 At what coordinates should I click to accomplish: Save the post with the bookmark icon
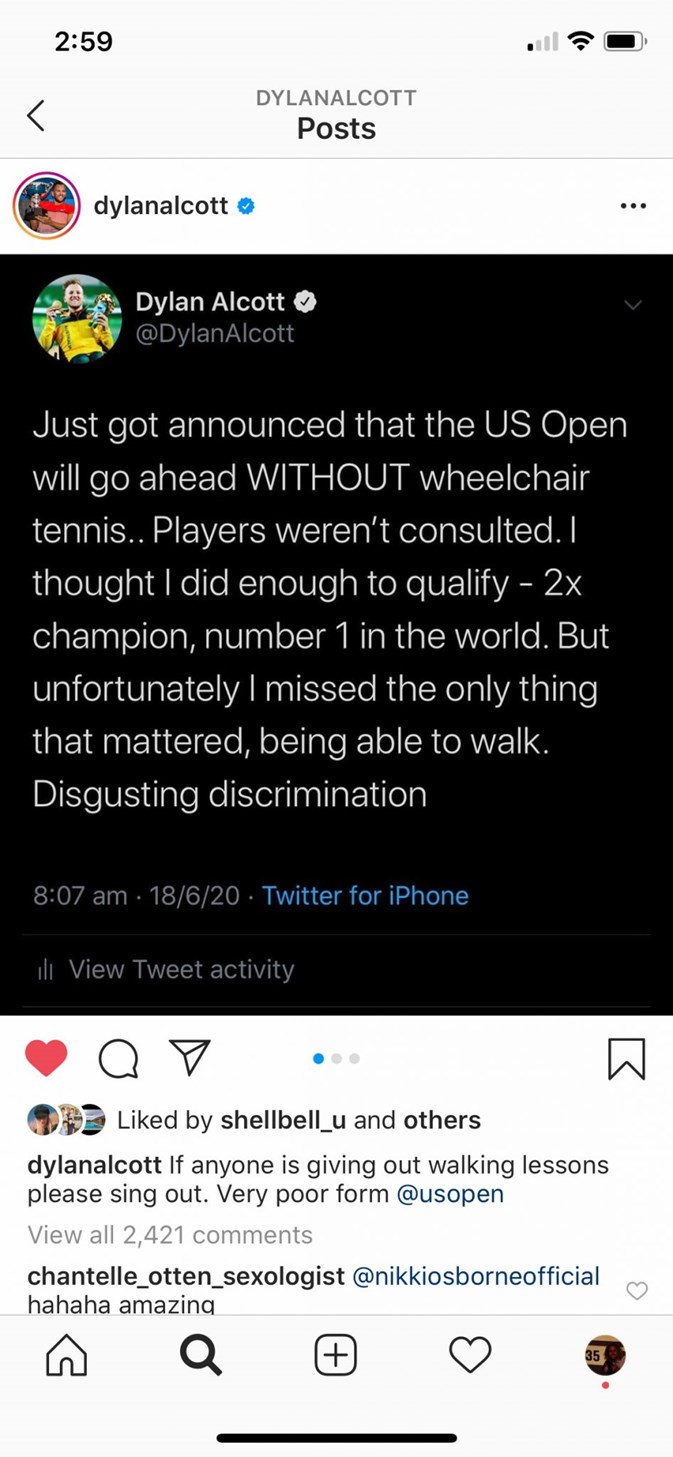coord(627,1059)
